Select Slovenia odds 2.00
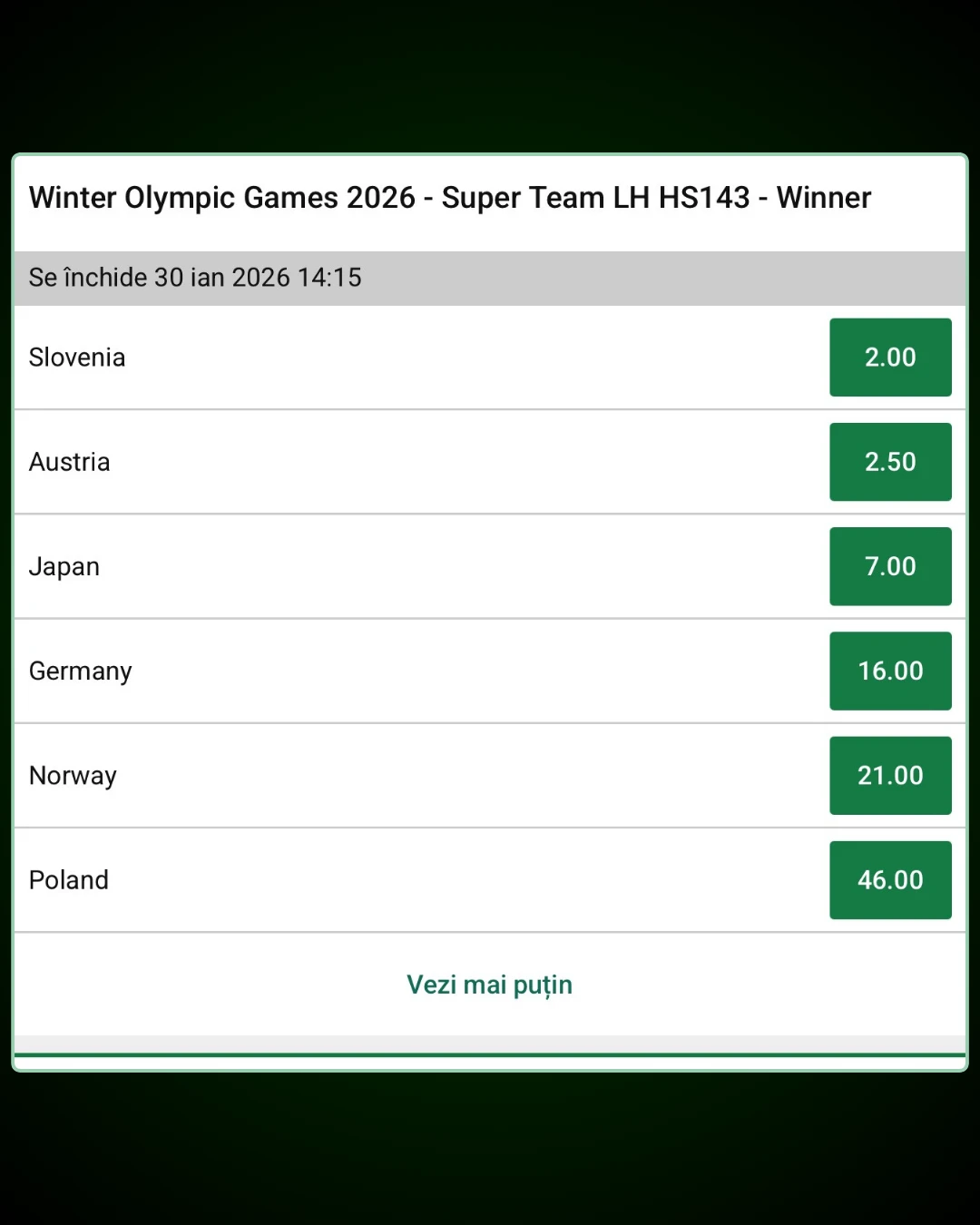 click(889, 358)
